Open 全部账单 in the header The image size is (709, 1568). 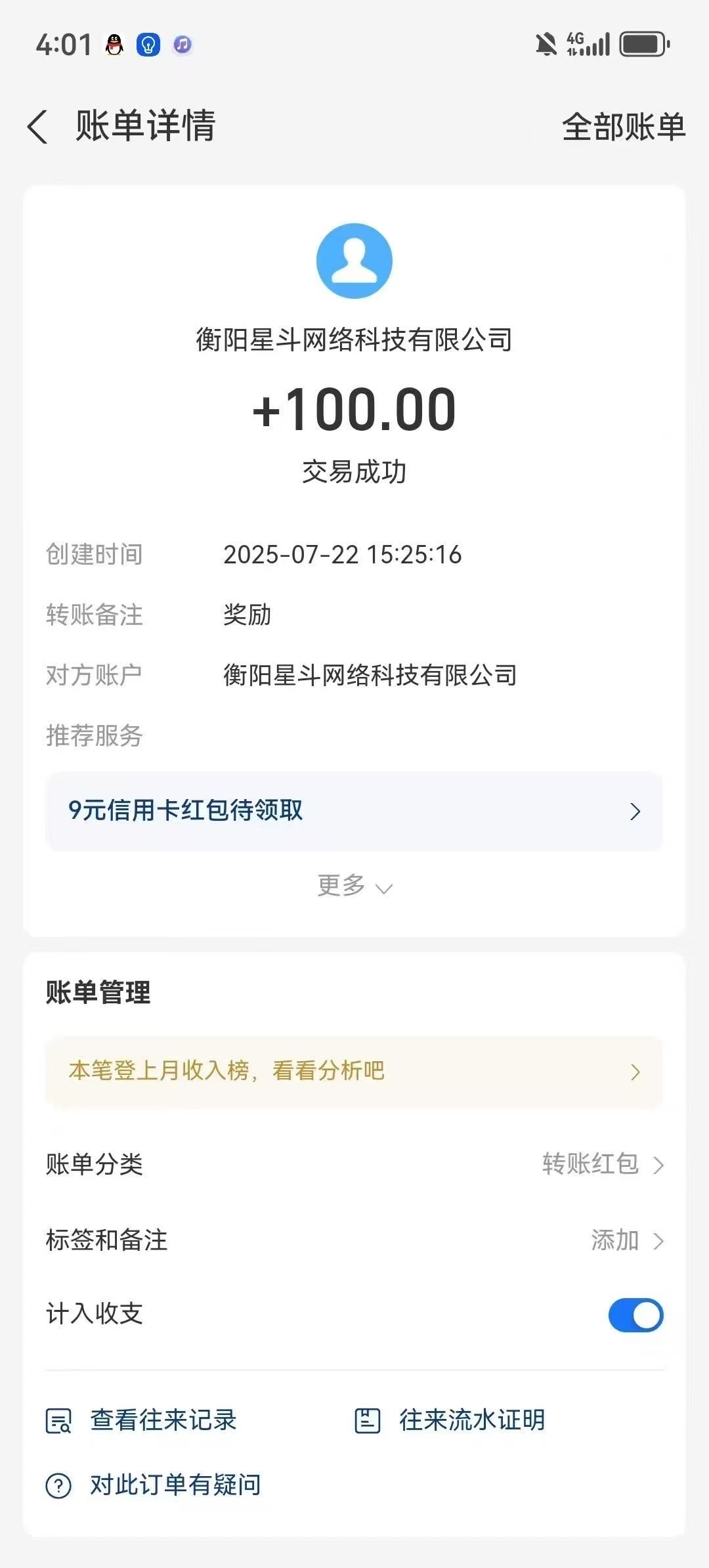coord(624,126)
